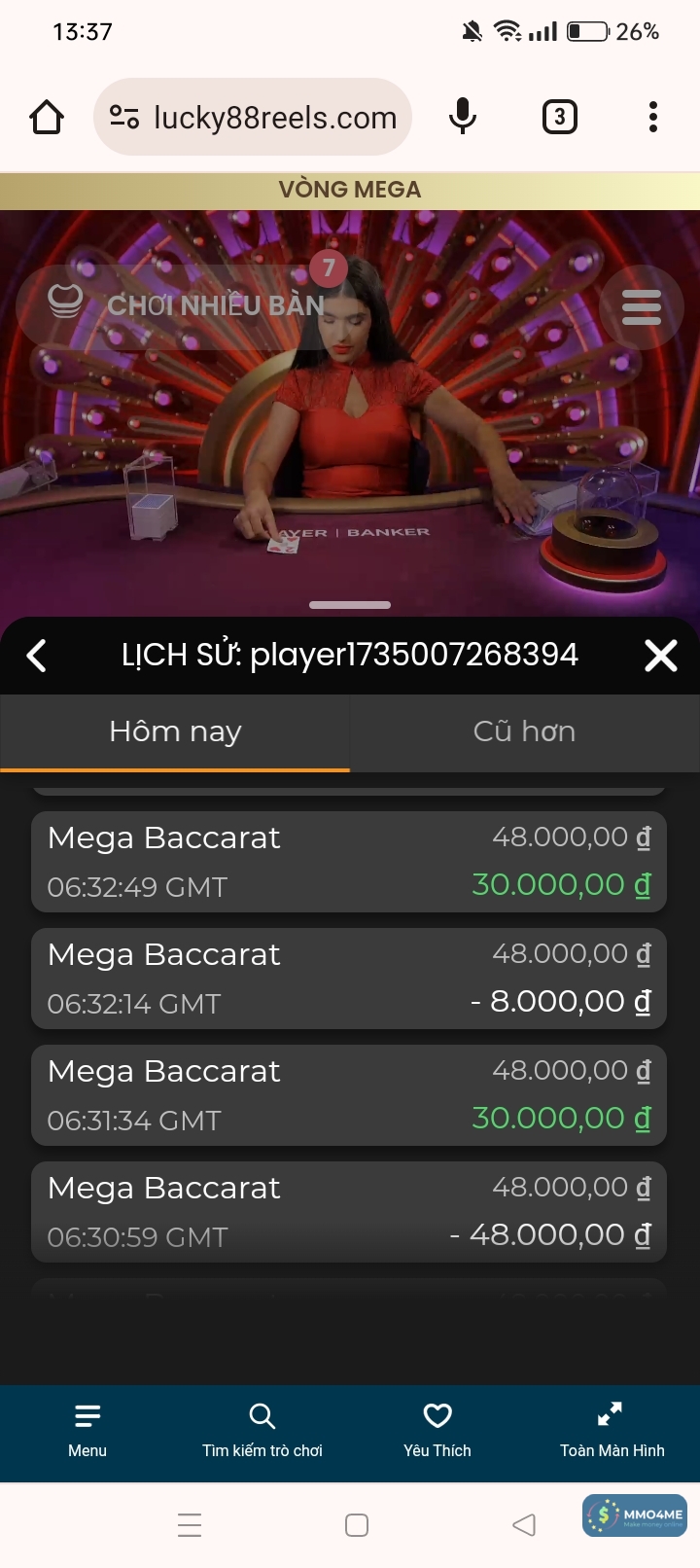Open Mega Baccarat round at 06:32:14 GMT
700x1568 pixels.
pyautogui.click(x=349, y=979)
